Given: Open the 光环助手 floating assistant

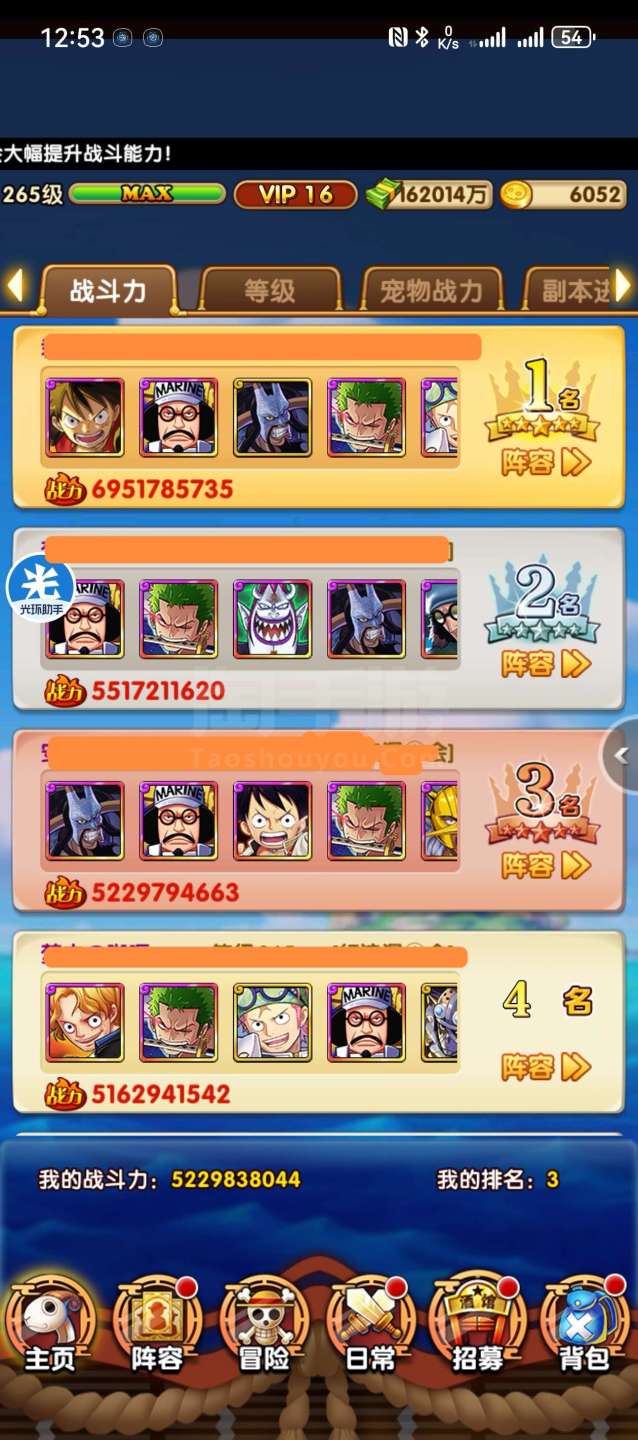Looking at the screenshot, I should coord(41,589).
